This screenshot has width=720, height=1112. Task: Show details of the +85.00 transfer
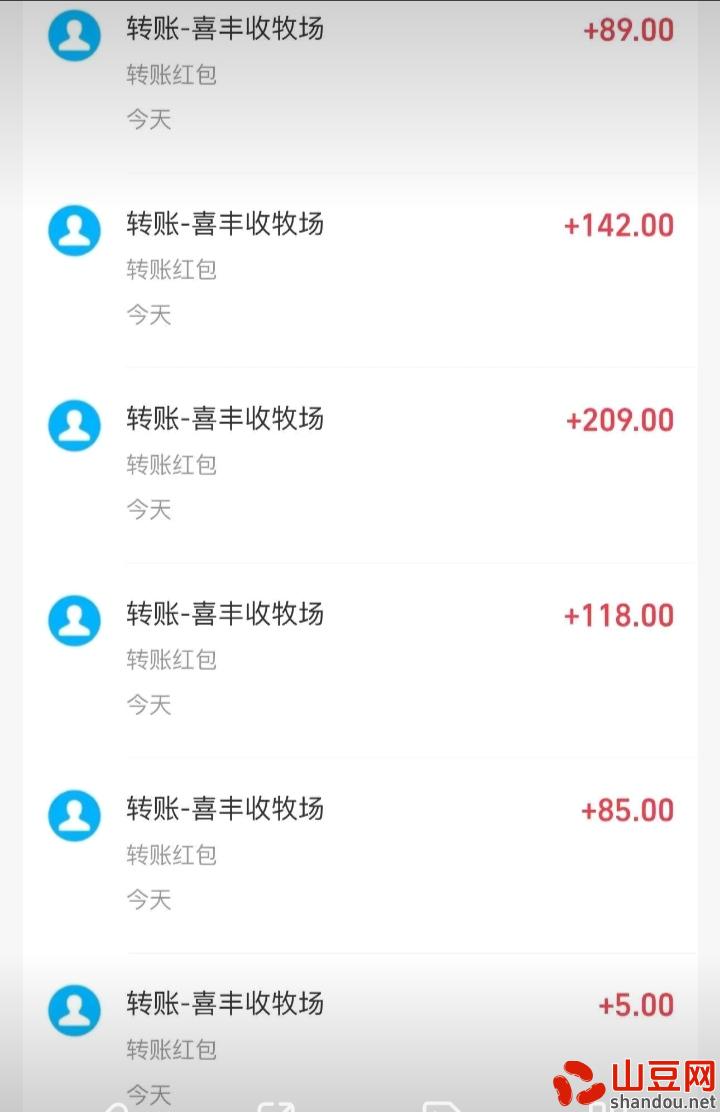coord(360,853)
